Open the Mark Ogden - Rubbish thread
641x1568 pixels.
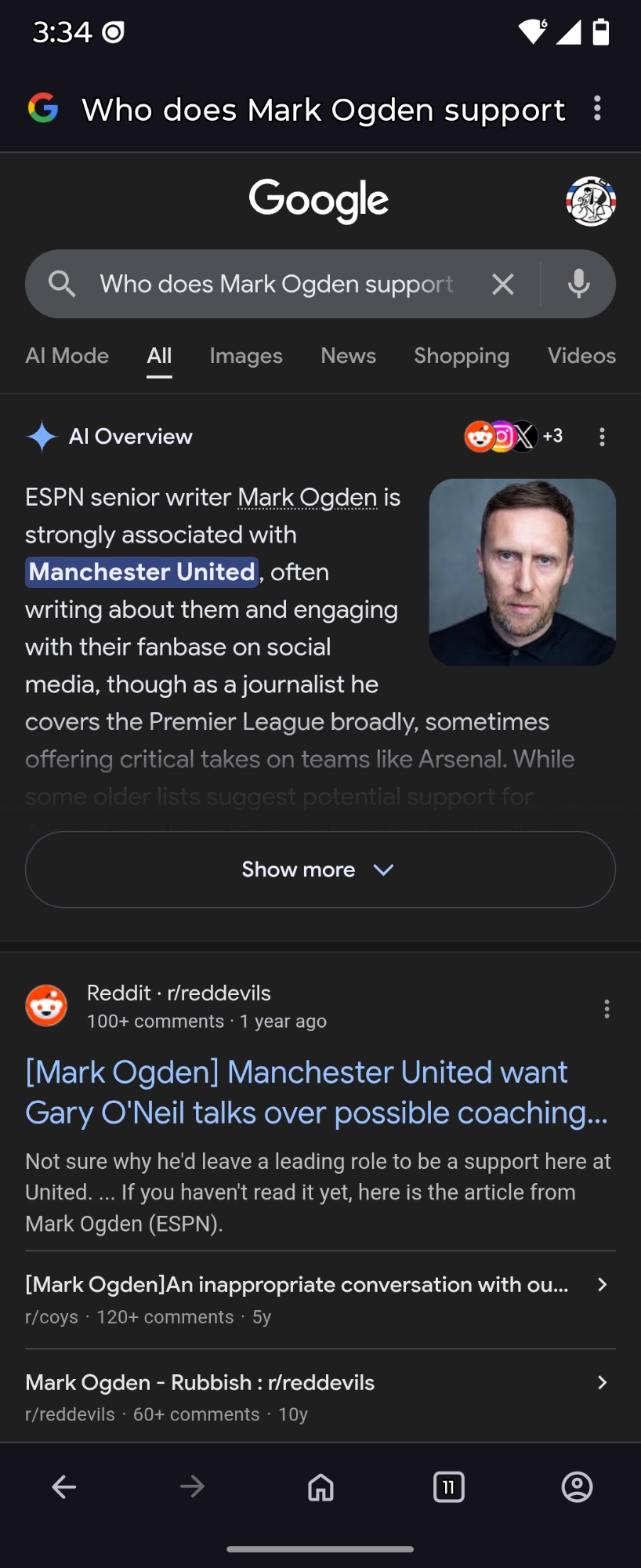[x=201, y=1382]
